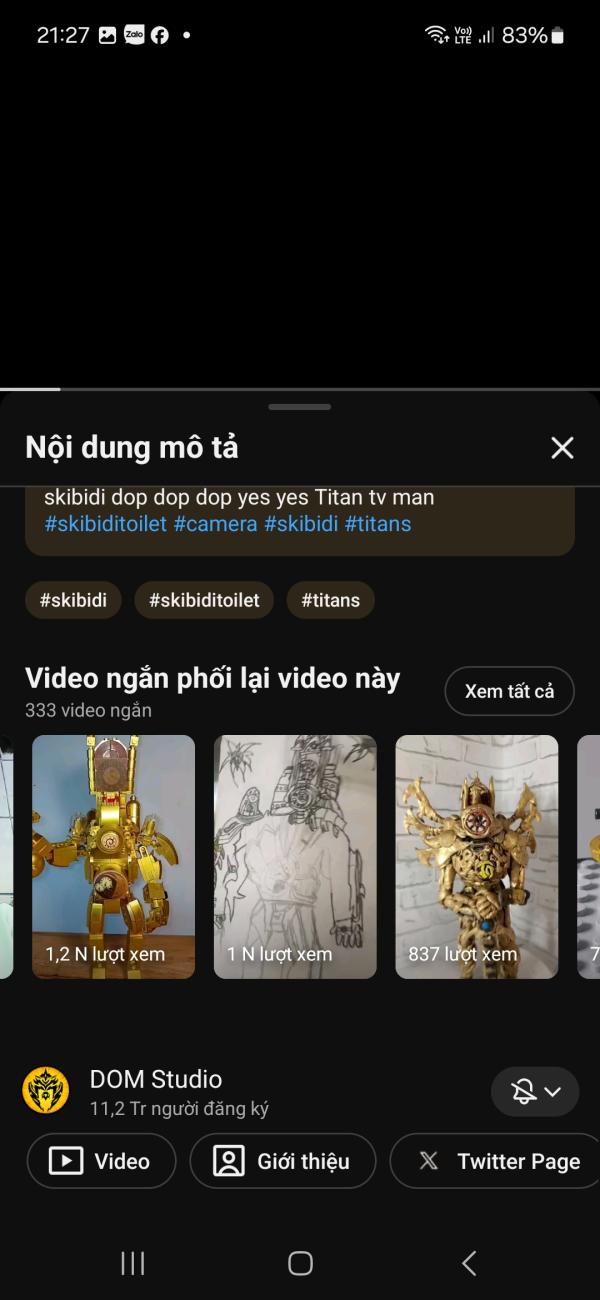Close the Nội dung mô tả panel
The height and width of the screenshot is (1300, 600).
tap(562, 448)
